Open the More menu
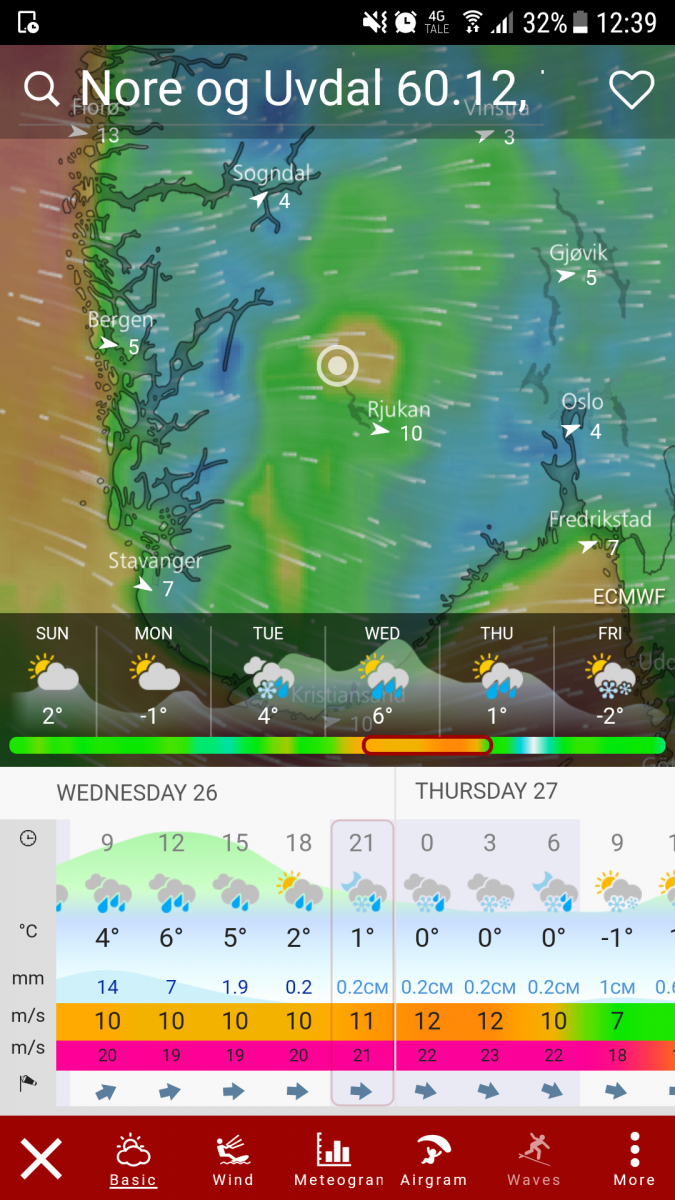Viewport: 675px width, 1200px height. click(x=633, y=1160)
